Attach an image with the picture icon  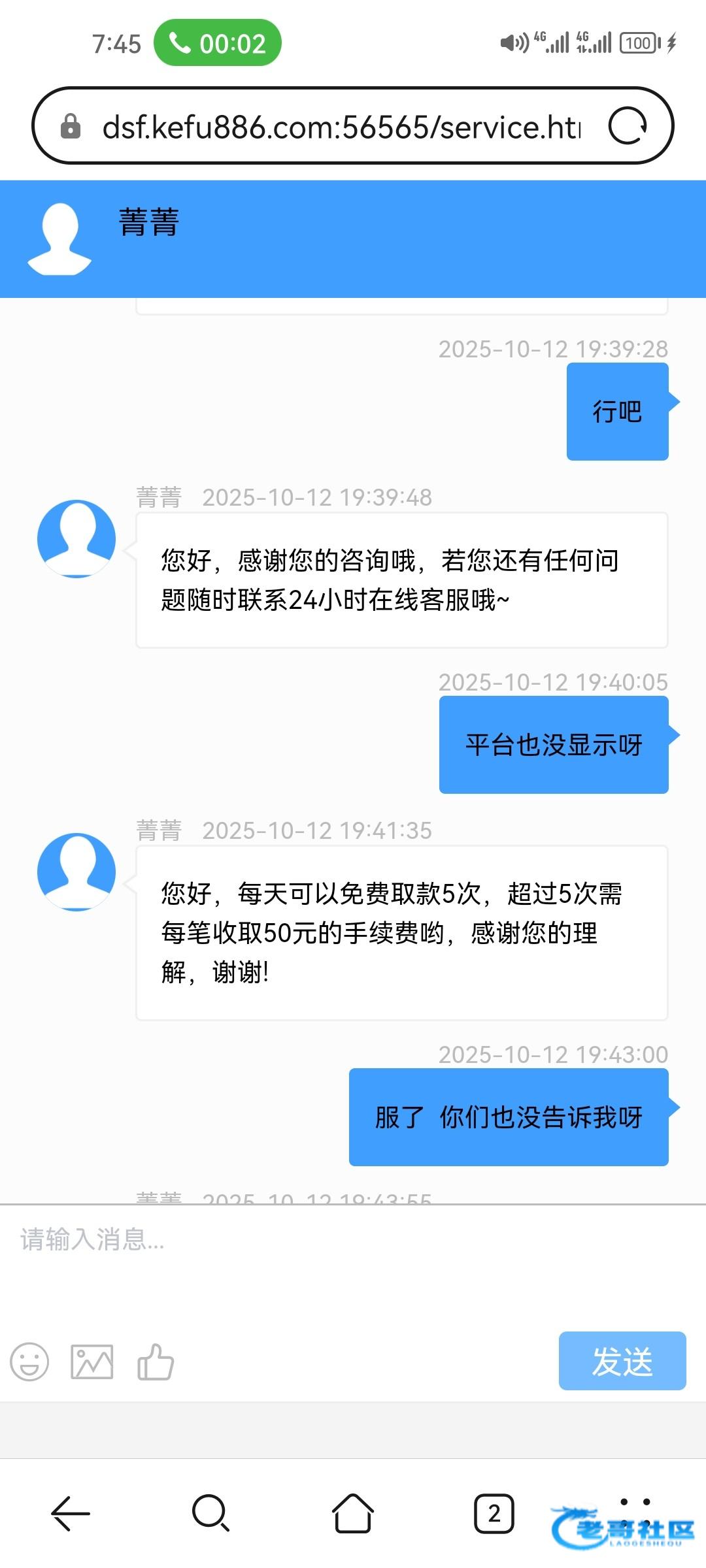(92, 1362)
